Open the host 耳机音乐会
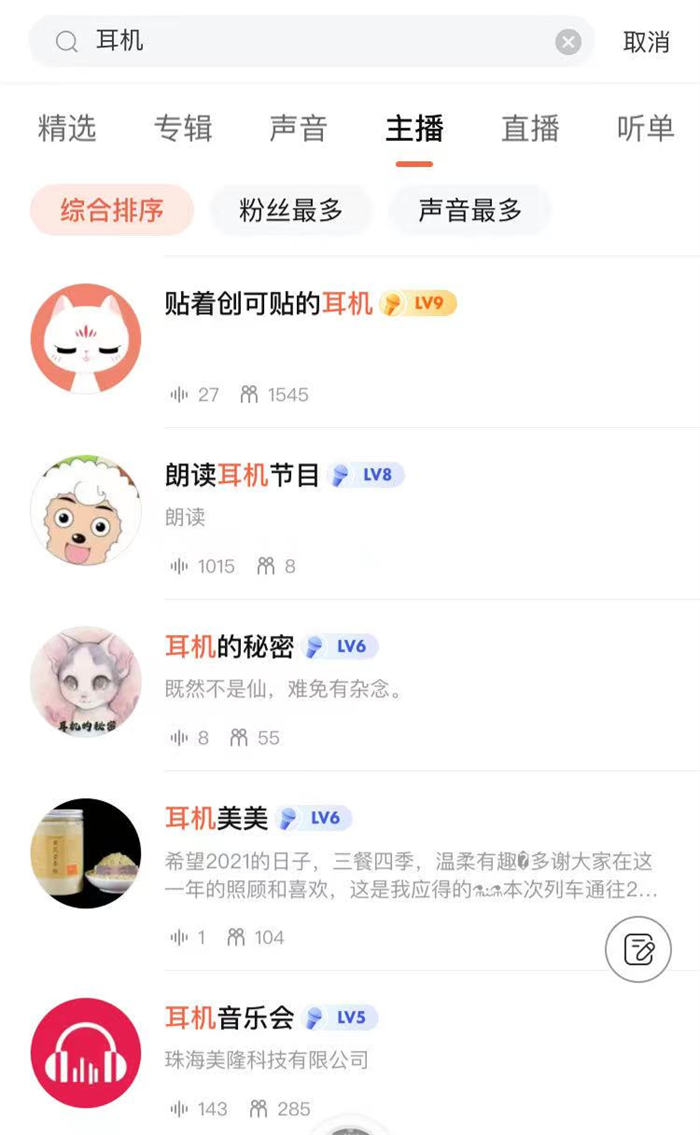 click(x=229, y=1018)
